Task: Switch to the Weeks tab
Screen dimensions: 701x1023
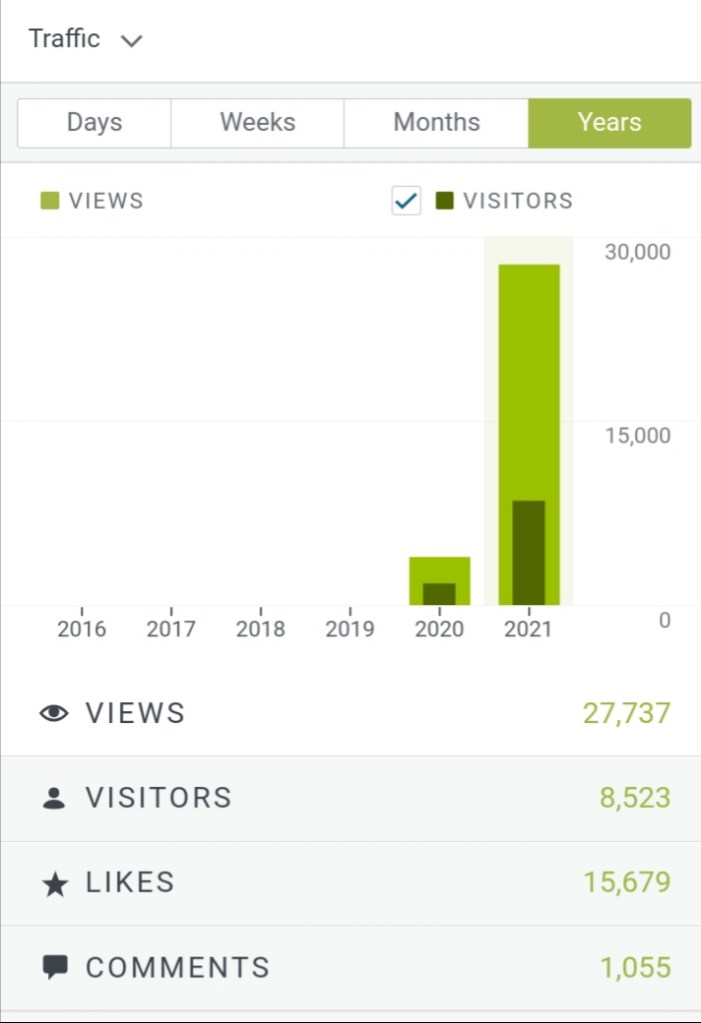Action: [x=257, y=123]
